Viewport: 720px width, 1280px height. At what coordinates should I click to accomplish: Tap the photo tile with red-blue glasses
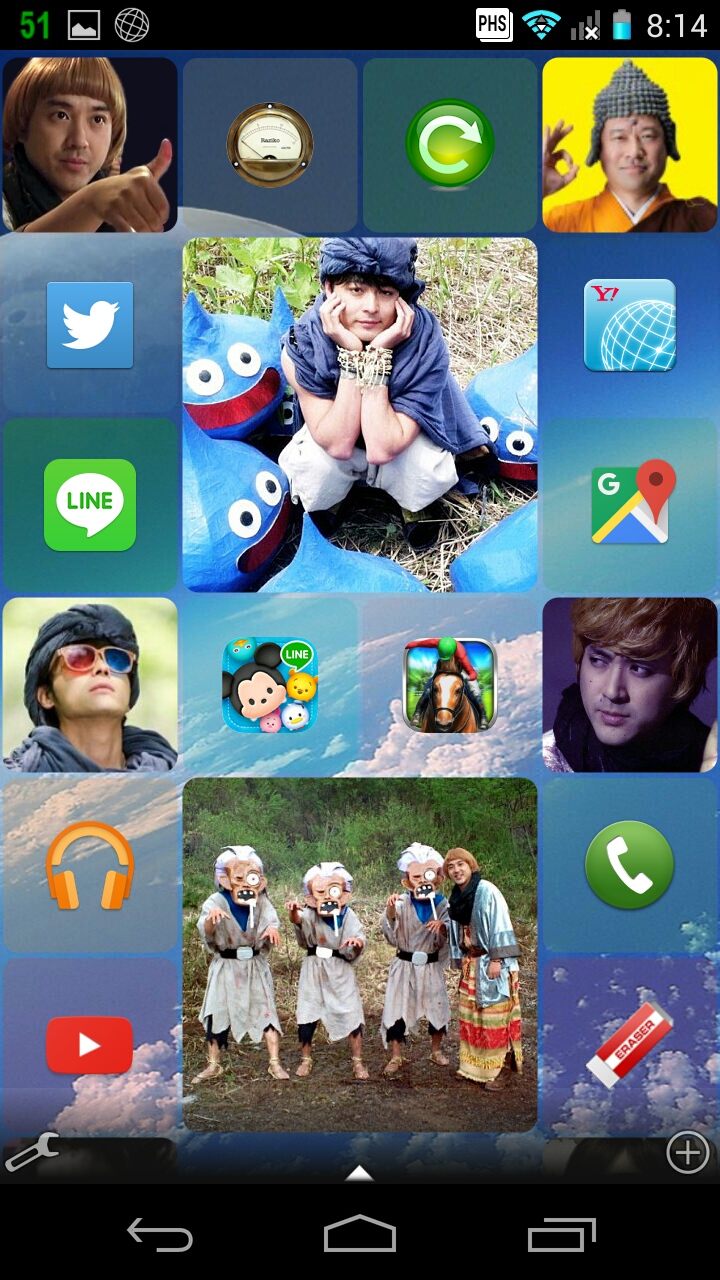90,685
